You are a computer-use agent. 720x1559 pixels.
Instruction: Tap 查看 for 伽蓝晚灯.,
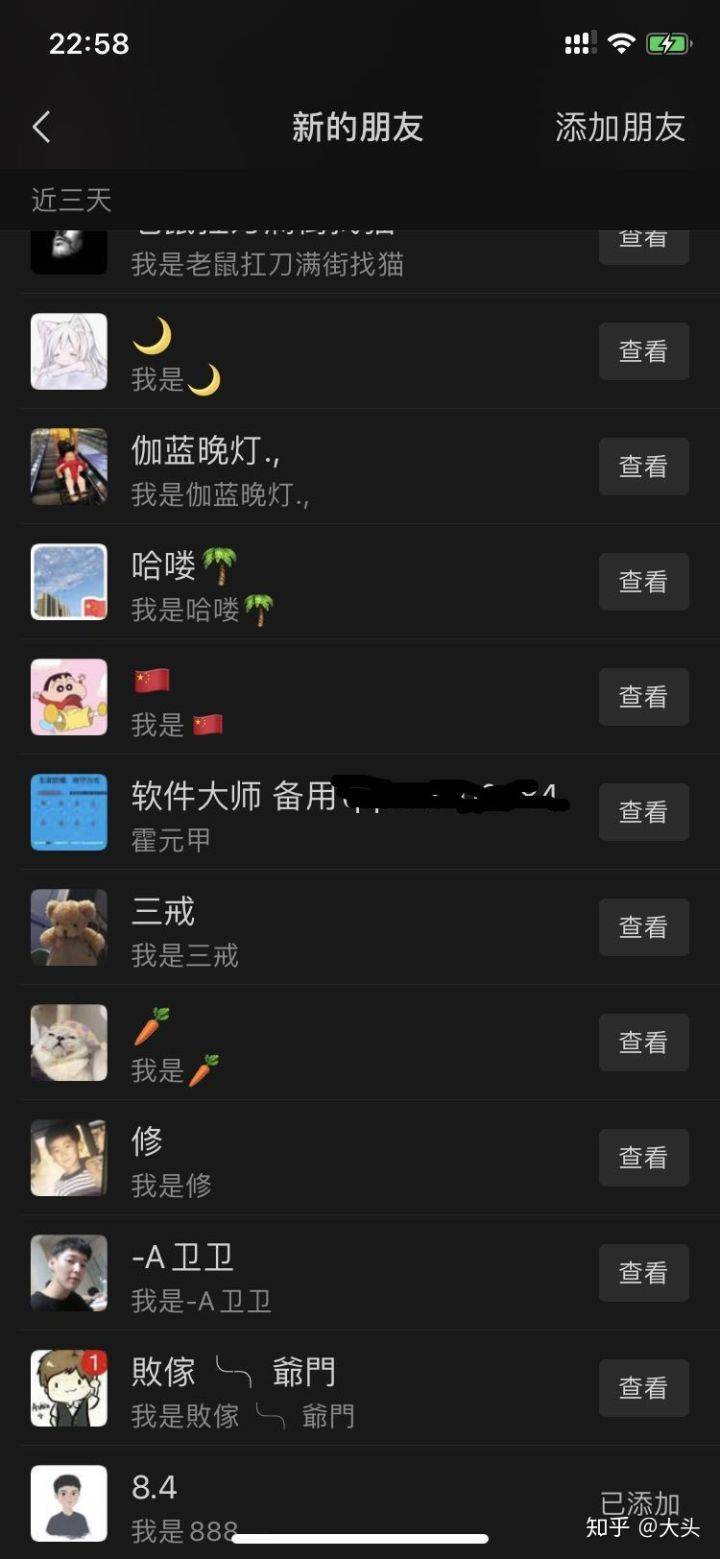point(644,467)
